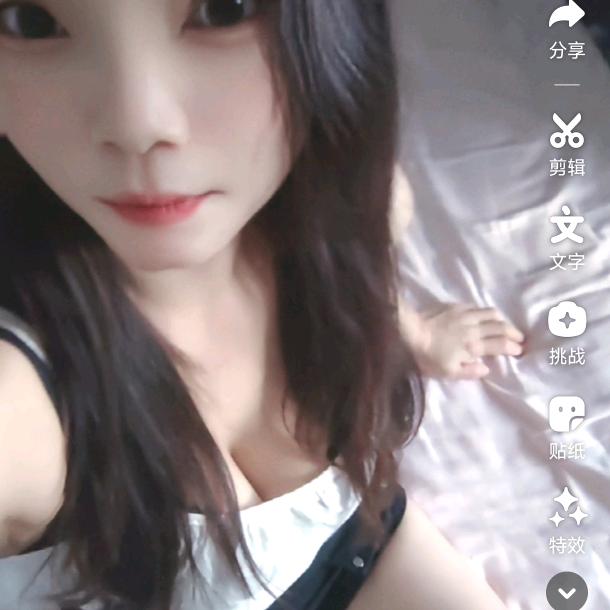Open the clip editor (剪辑)
The width and height of the screenshot is (610, 610).
click(x=567, y=131)
